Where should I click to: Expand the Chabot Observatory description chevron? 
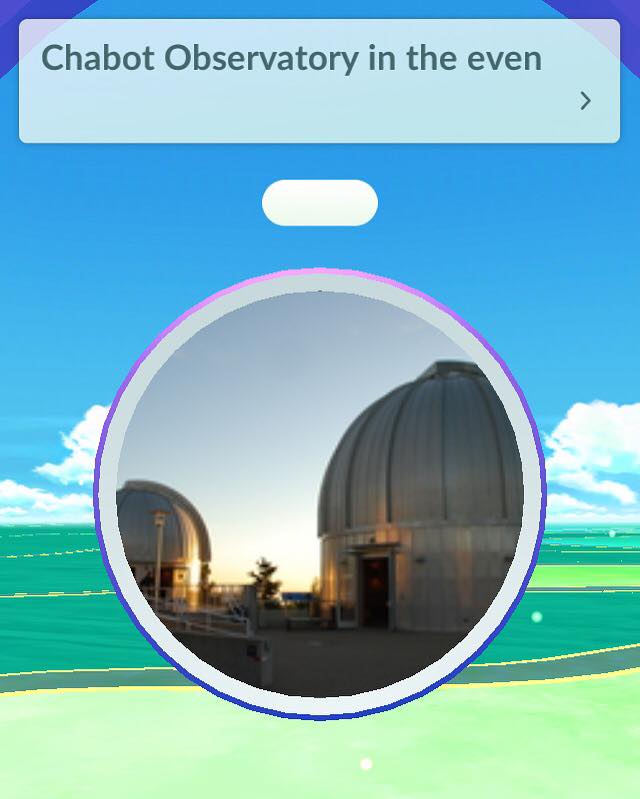(x=585, y=101)
